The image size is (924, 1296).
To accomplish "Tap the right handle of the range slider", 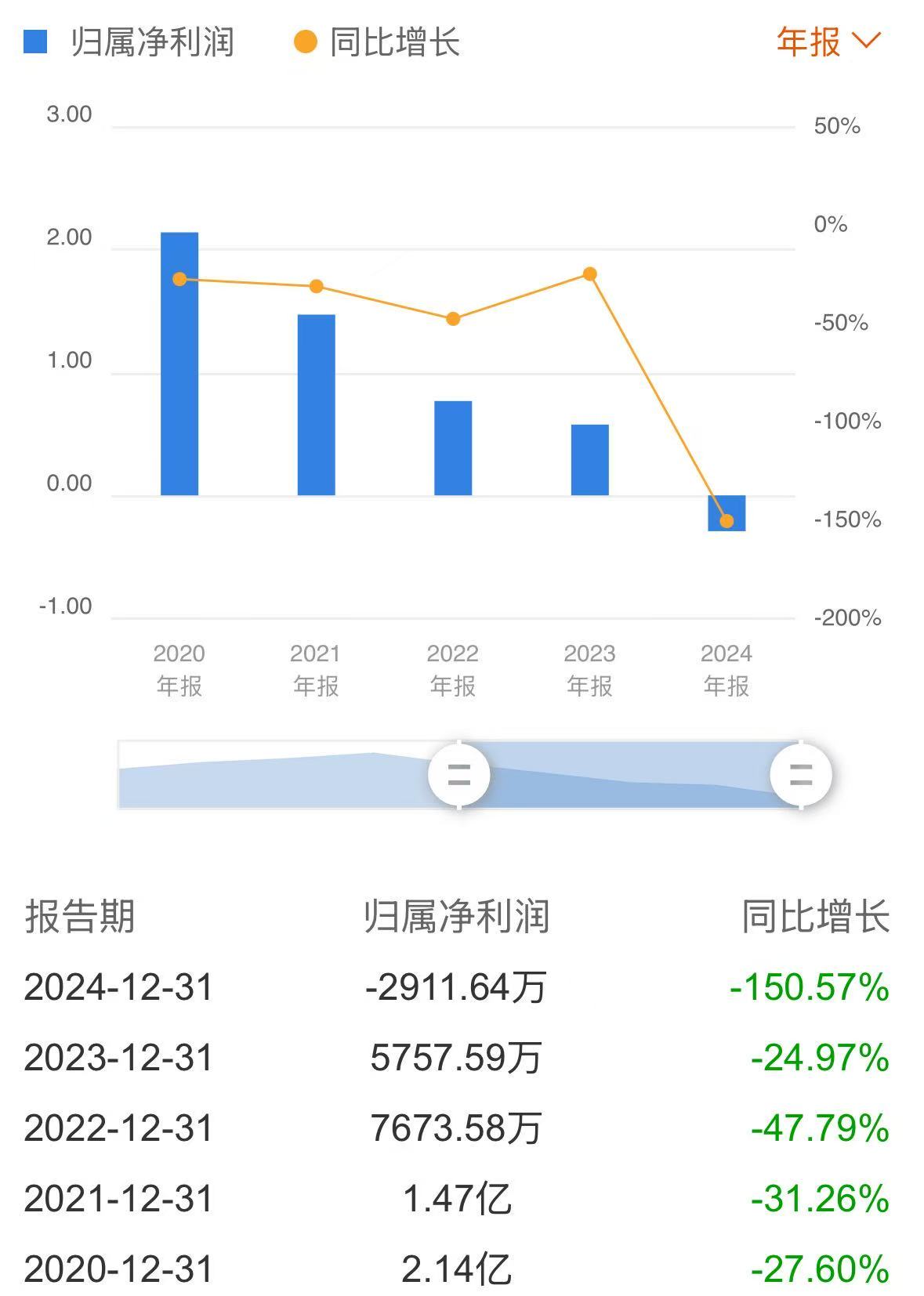I will coord(800,775).
